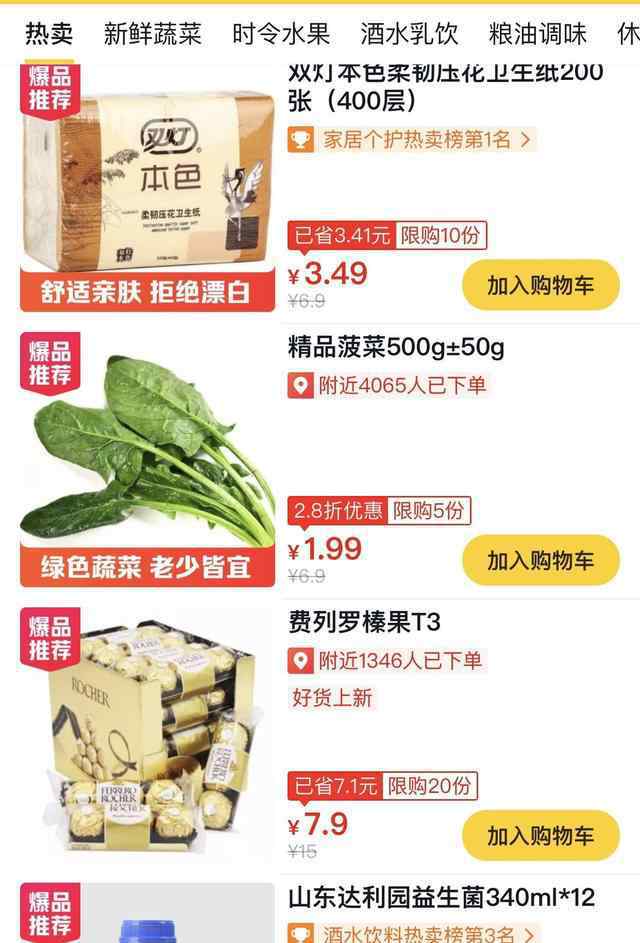
Task: Add 双灯本色 tissue paper to cart
Action: pos(540,285)
